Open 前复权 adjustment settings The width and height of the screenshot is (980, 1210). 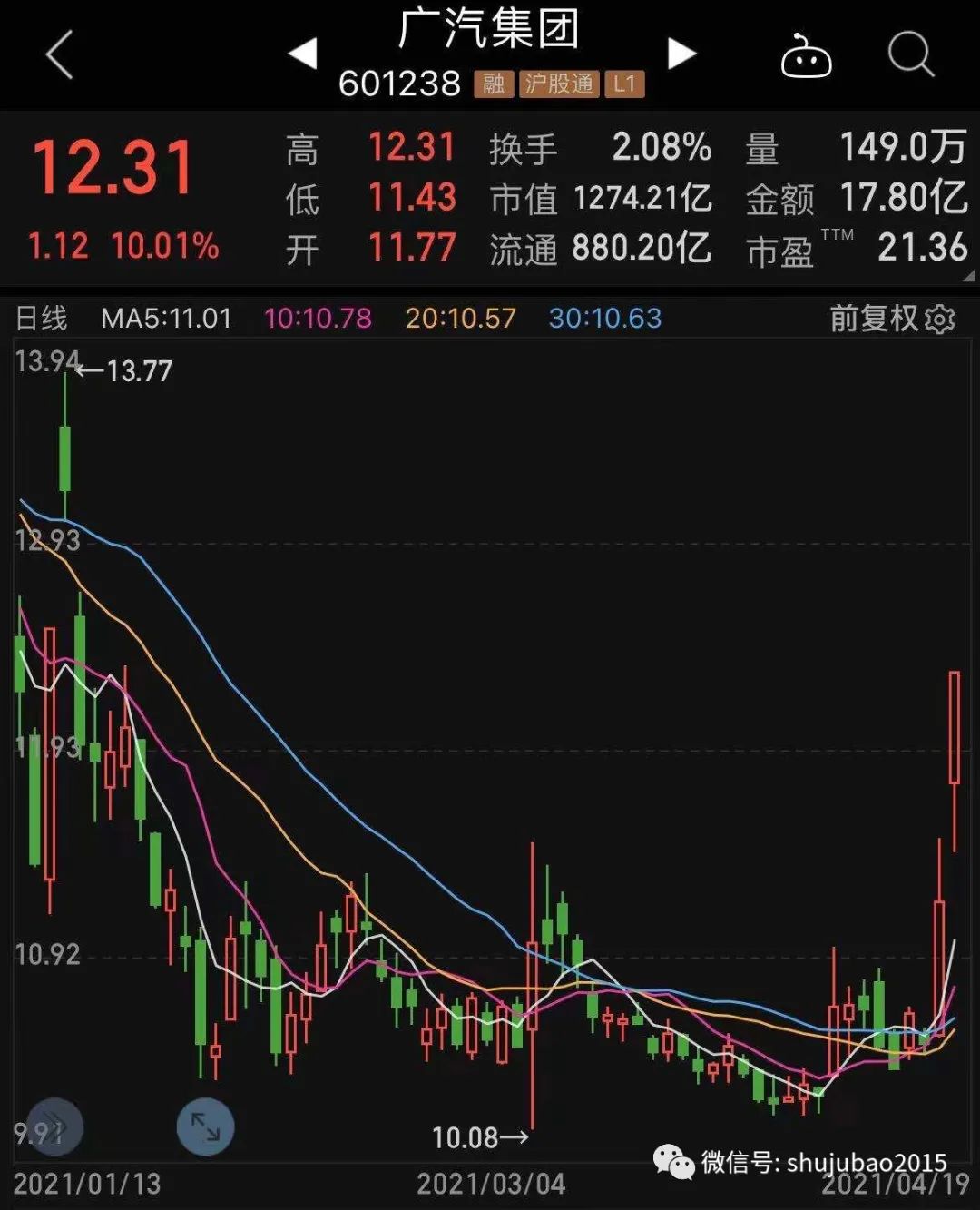coord(892,319)
